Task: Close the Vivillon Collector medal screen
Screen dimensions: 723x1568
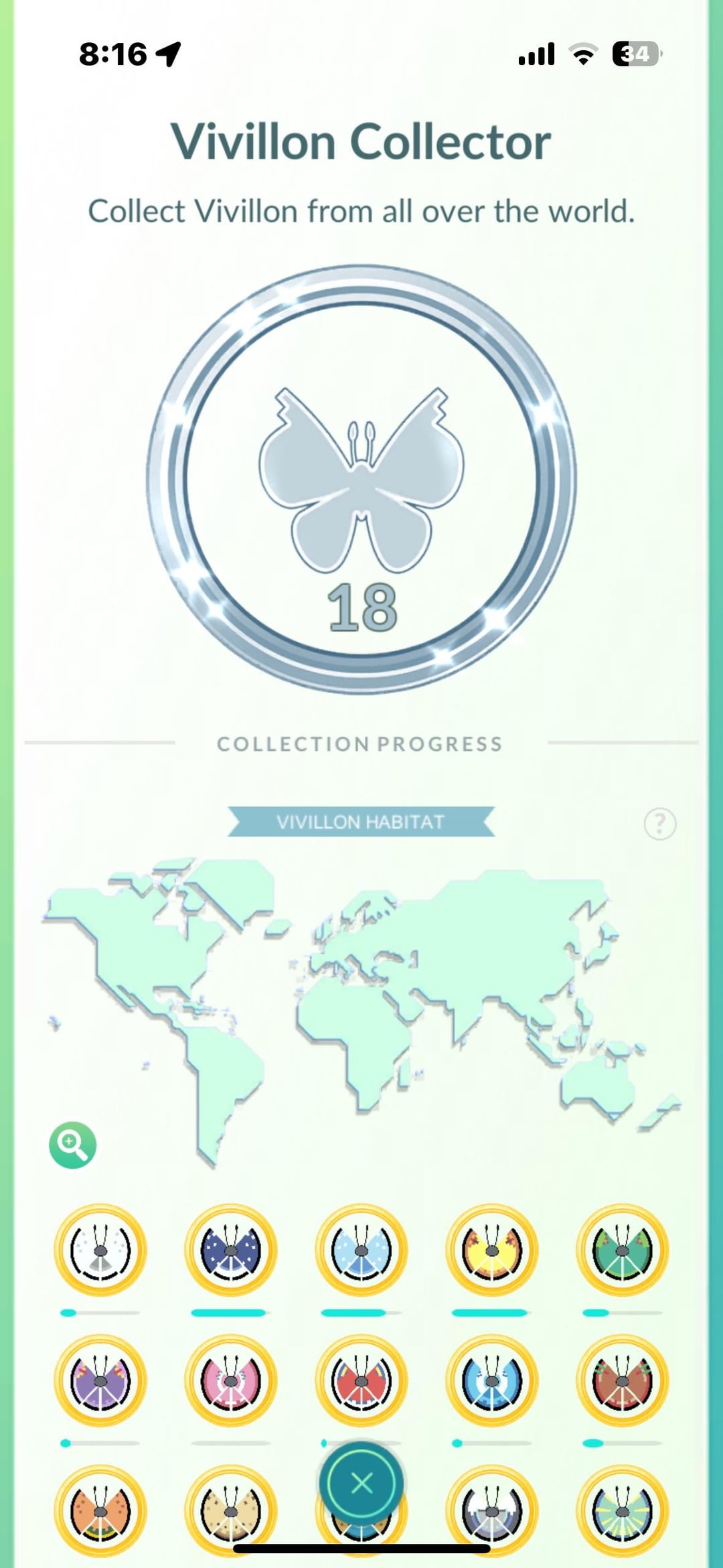Action: [x=361, y=1483]
